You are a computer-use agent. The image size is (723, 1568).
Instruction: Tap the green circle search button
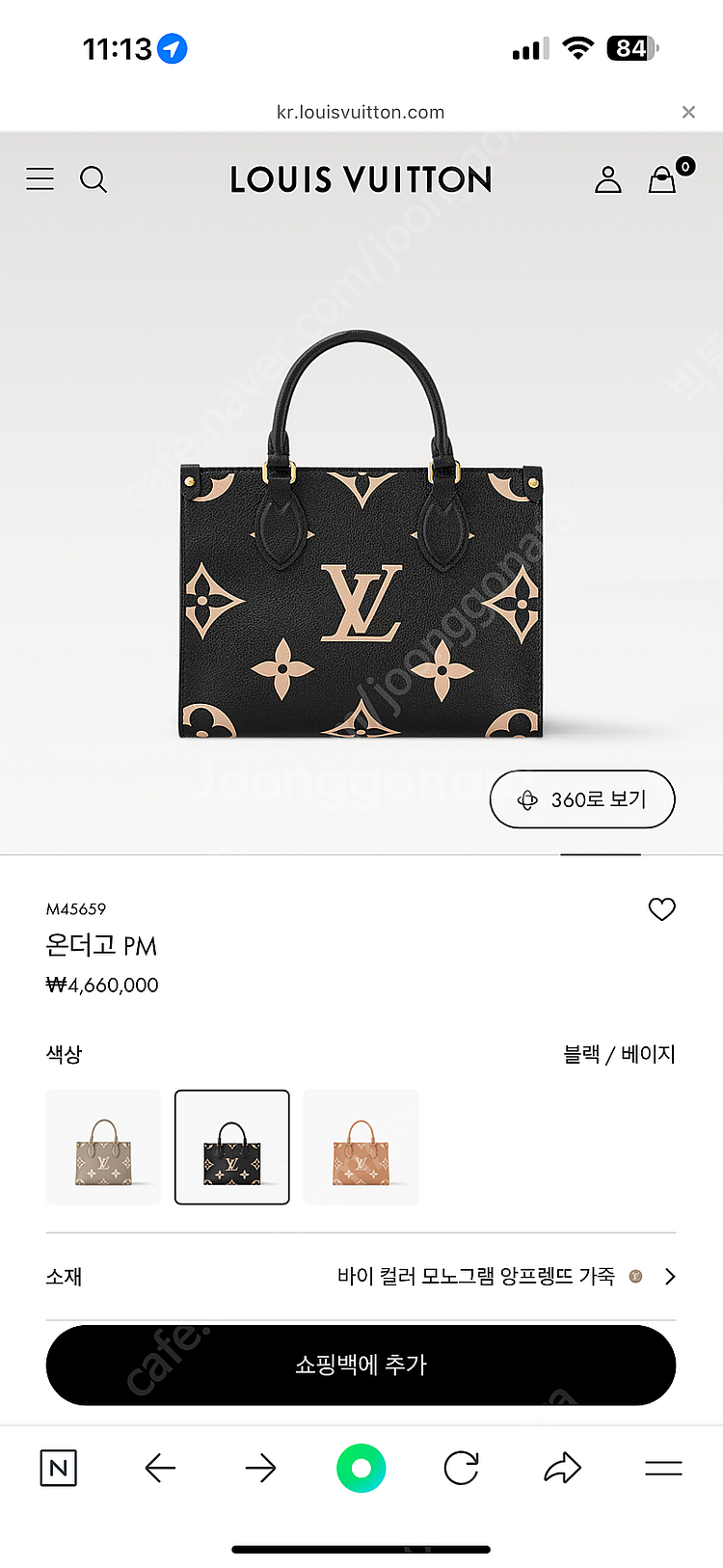[x=361, y=1468]
